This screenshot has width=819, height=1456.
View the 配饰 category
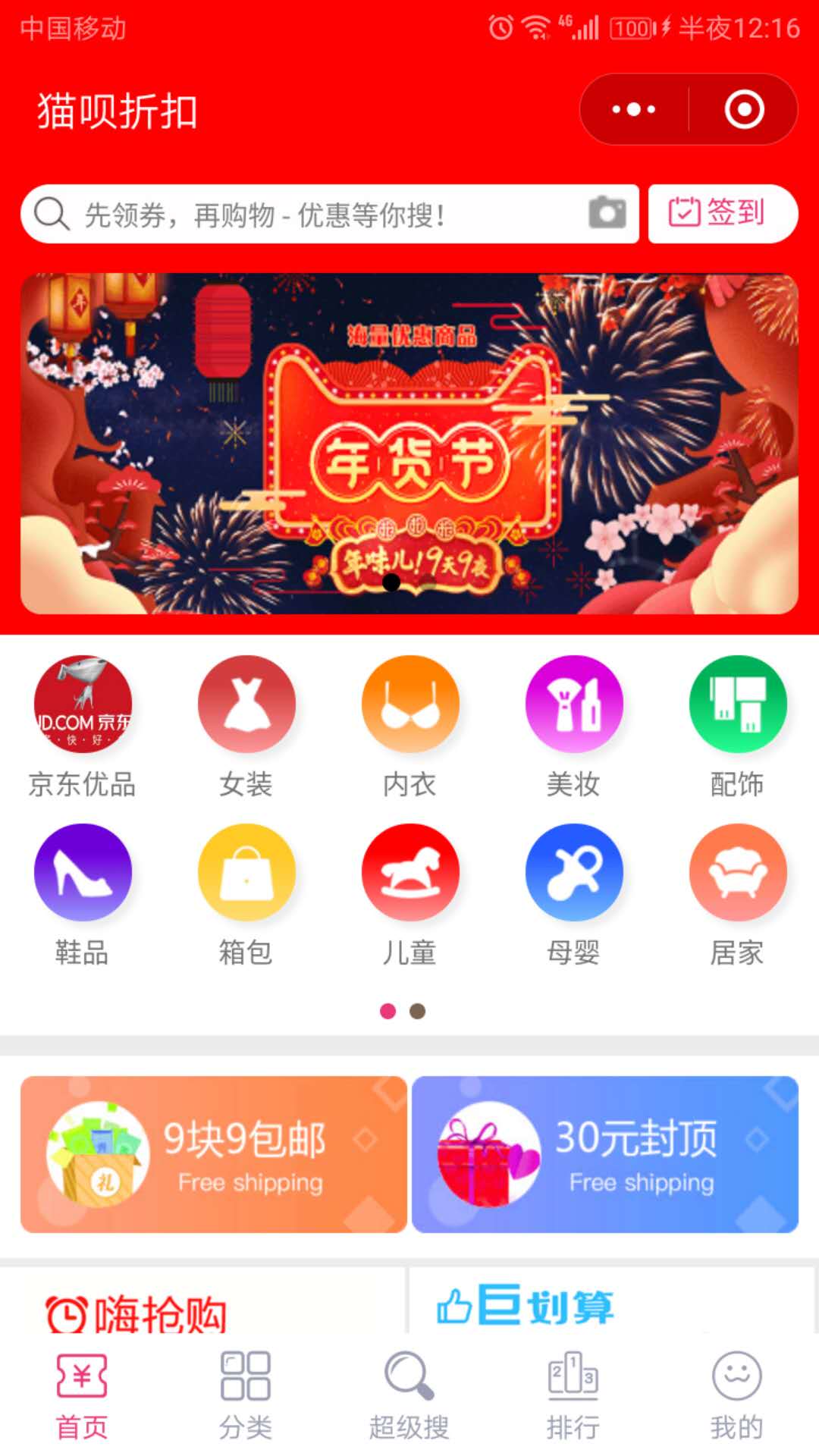click(737, 726)
